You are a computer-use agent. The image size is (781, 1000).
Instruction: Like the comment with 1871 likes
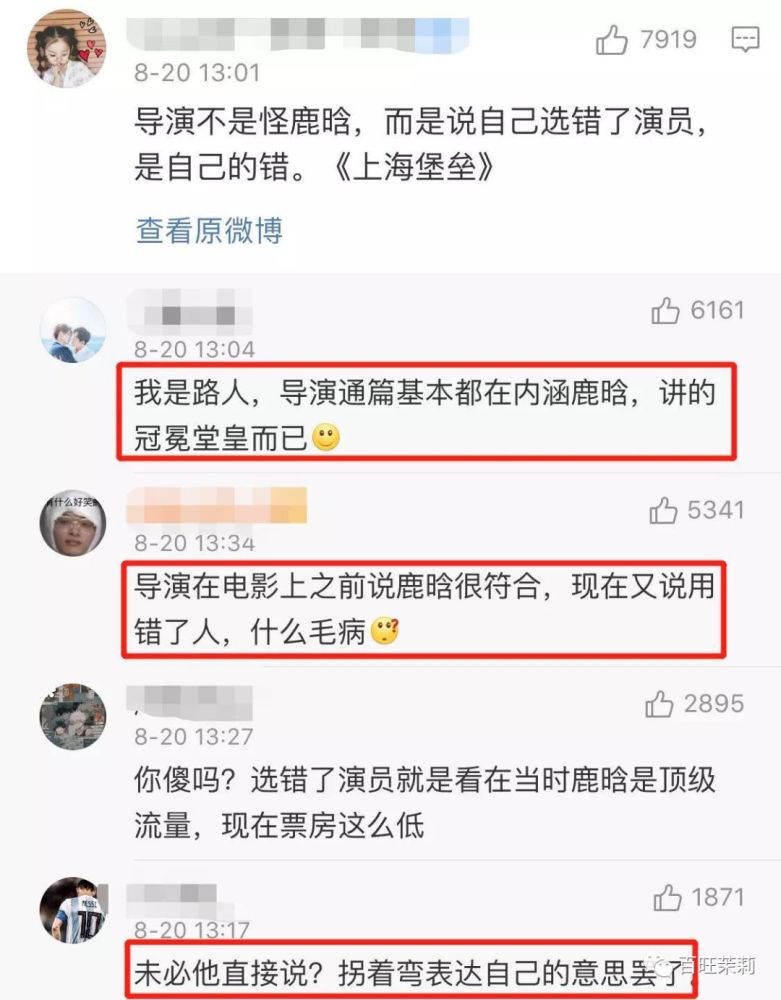[x=666, y=896]
